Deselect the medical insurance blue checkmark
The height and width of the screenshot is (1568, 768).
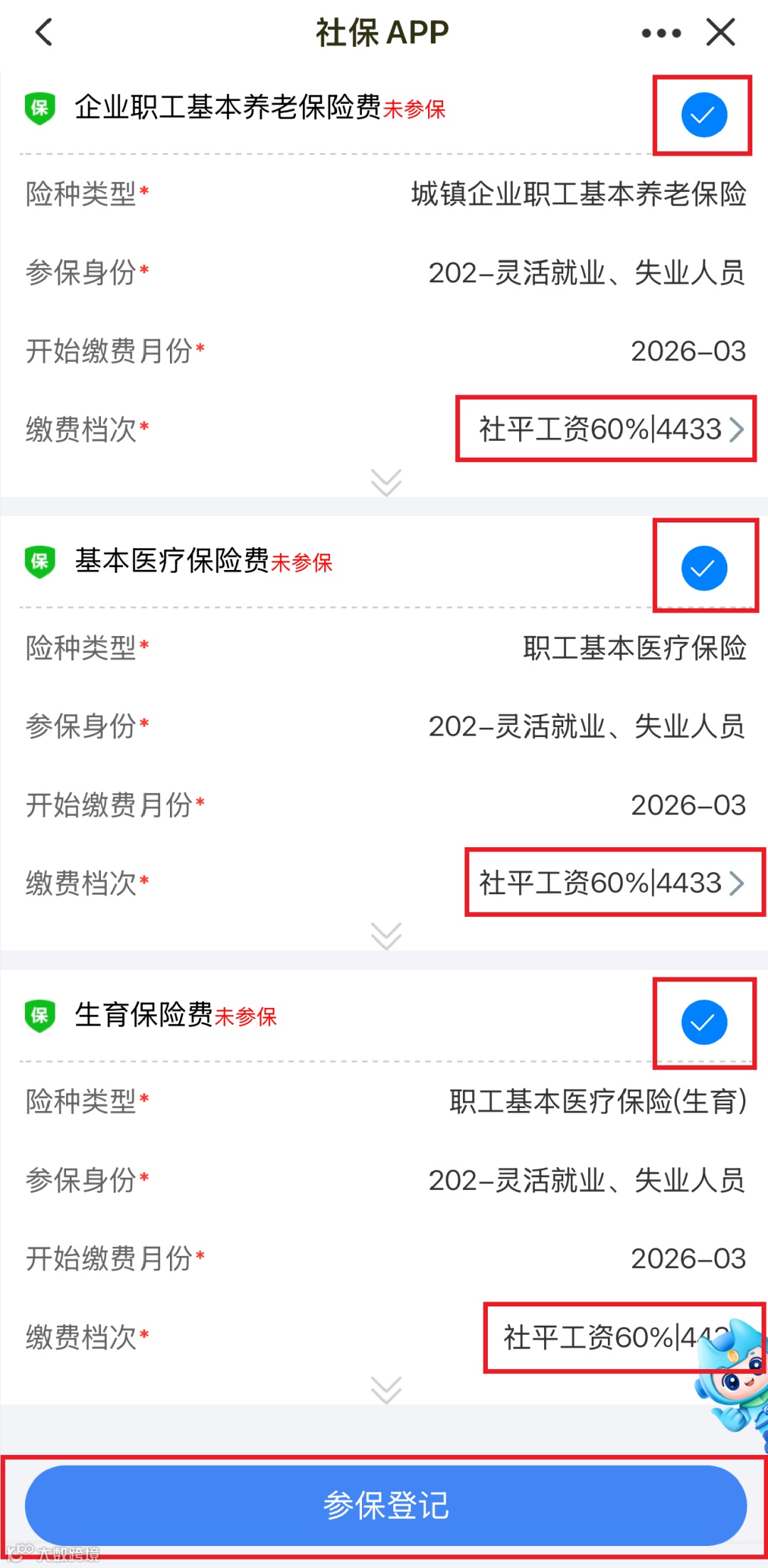[705, 567]
